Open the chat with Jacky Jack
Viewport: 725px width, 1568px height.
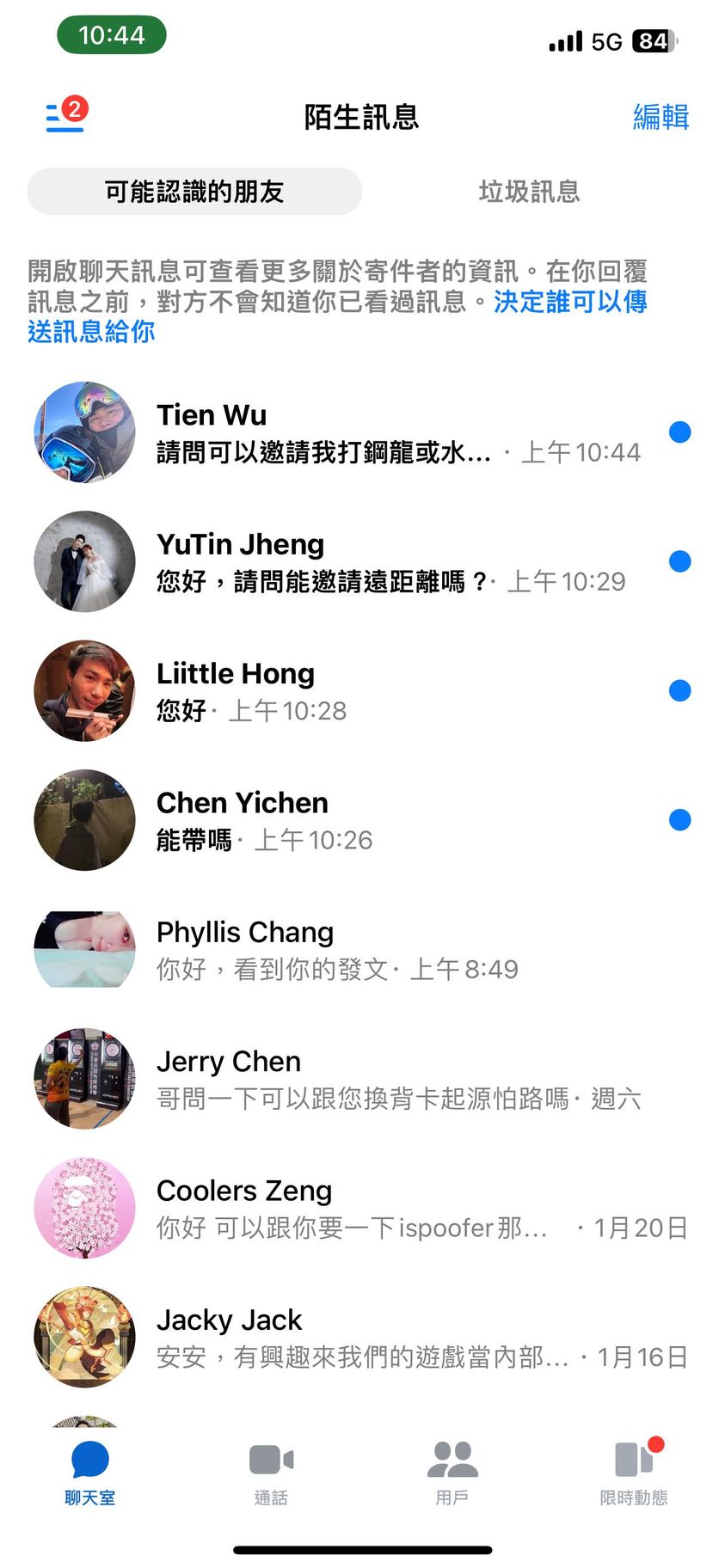click(x=361, y=1338)
